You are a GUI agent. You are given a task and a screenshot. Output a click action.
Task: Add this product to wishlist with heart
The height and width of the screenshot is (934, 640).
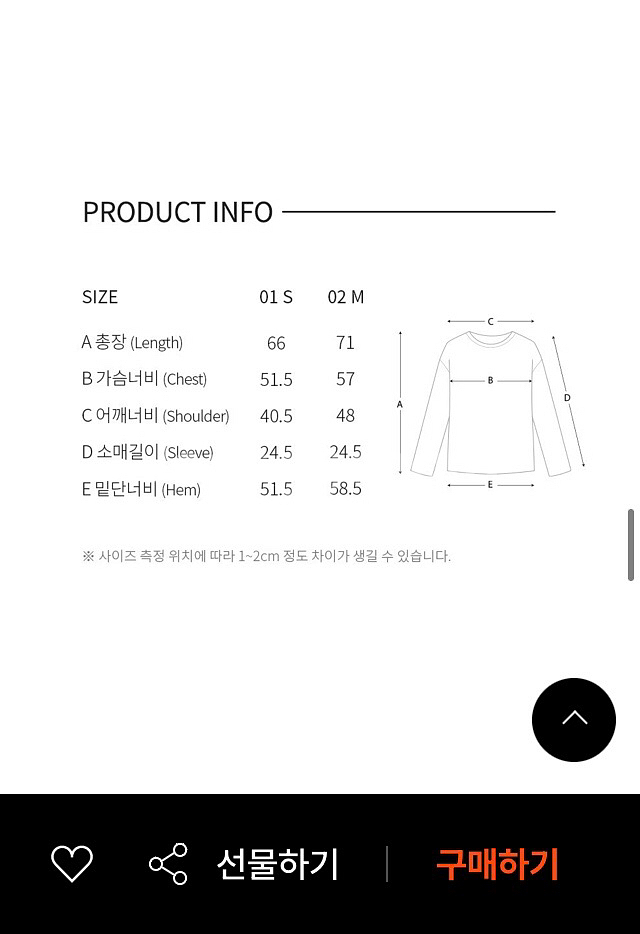click(x=72, y=863)
